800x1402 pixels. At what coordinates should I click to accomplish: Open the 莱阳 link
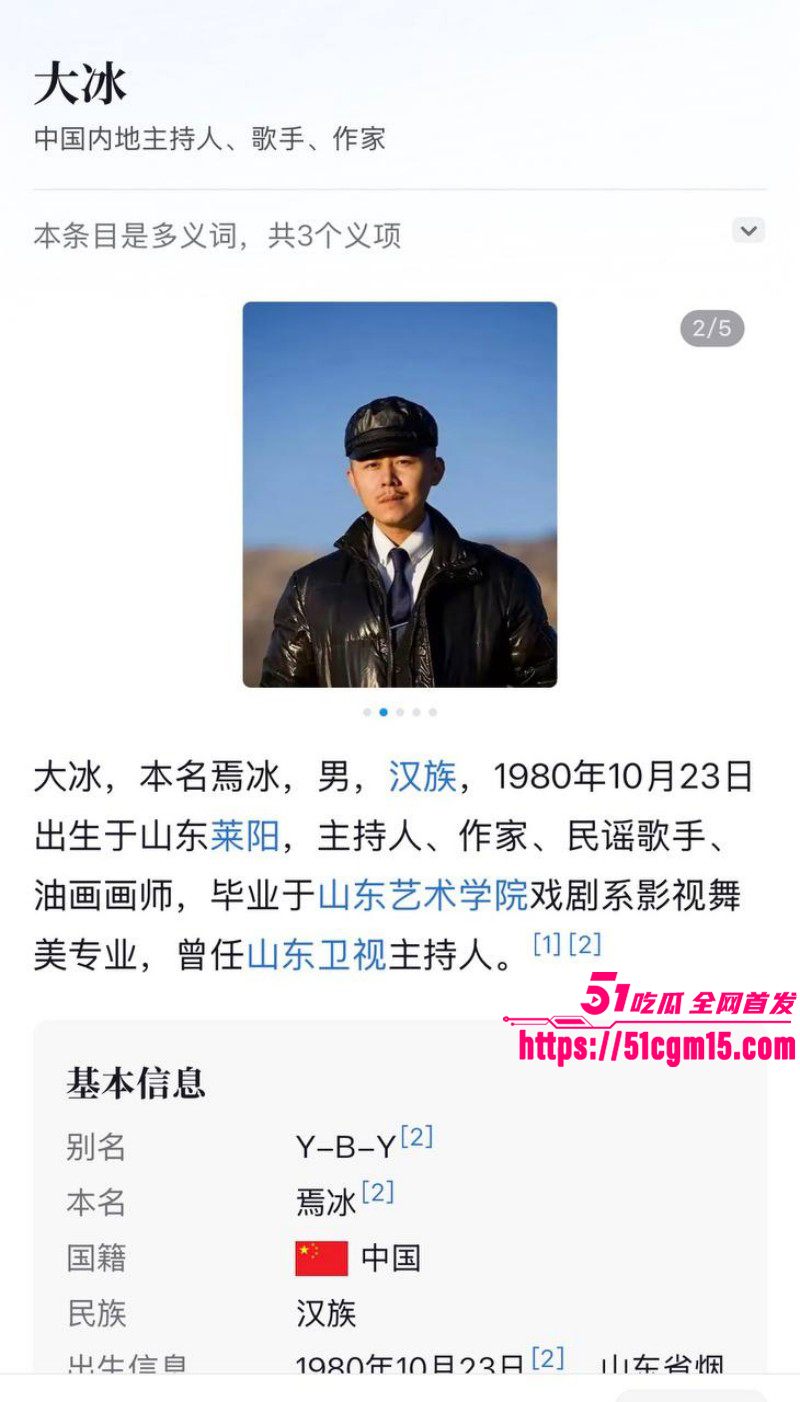(x=245, y=836)
